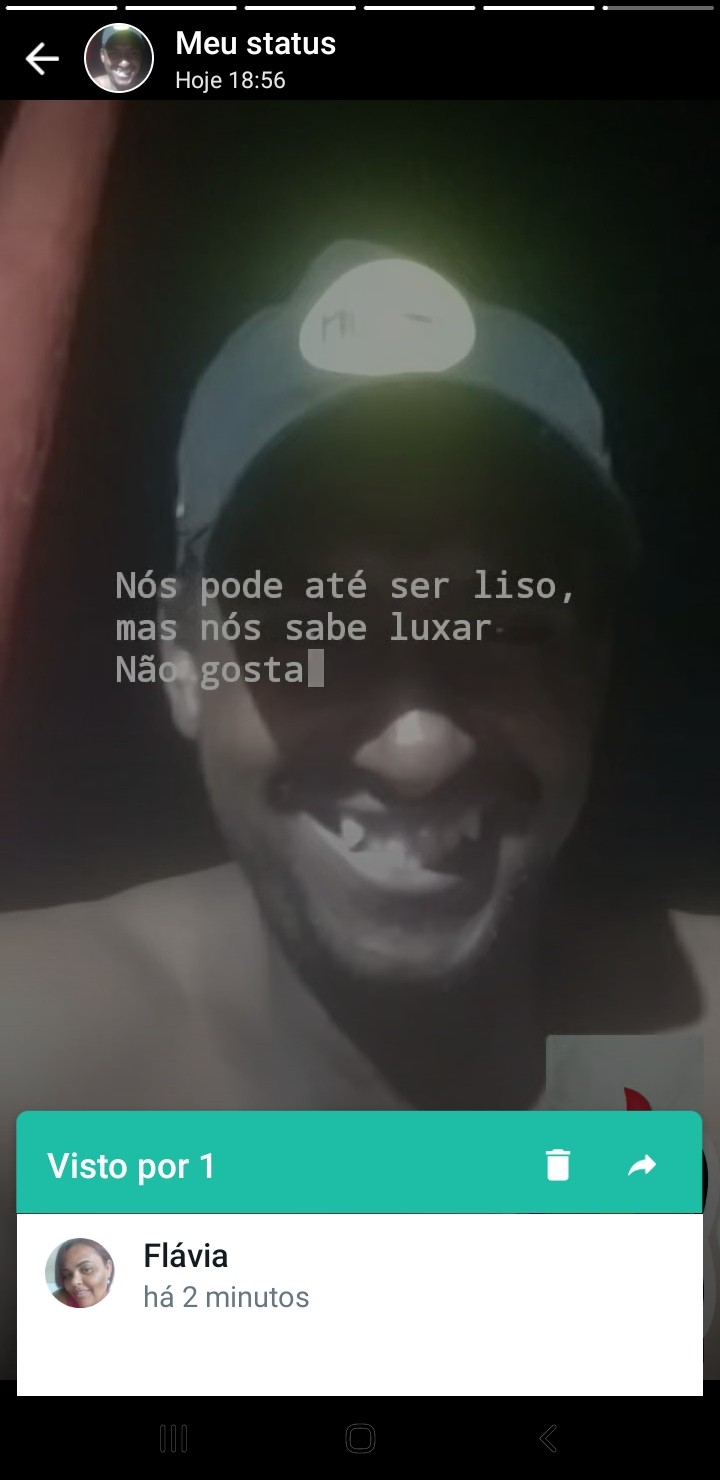Tap the system home button
The width and height of the screenshot is (720, 1480).
coord(360,1439)
